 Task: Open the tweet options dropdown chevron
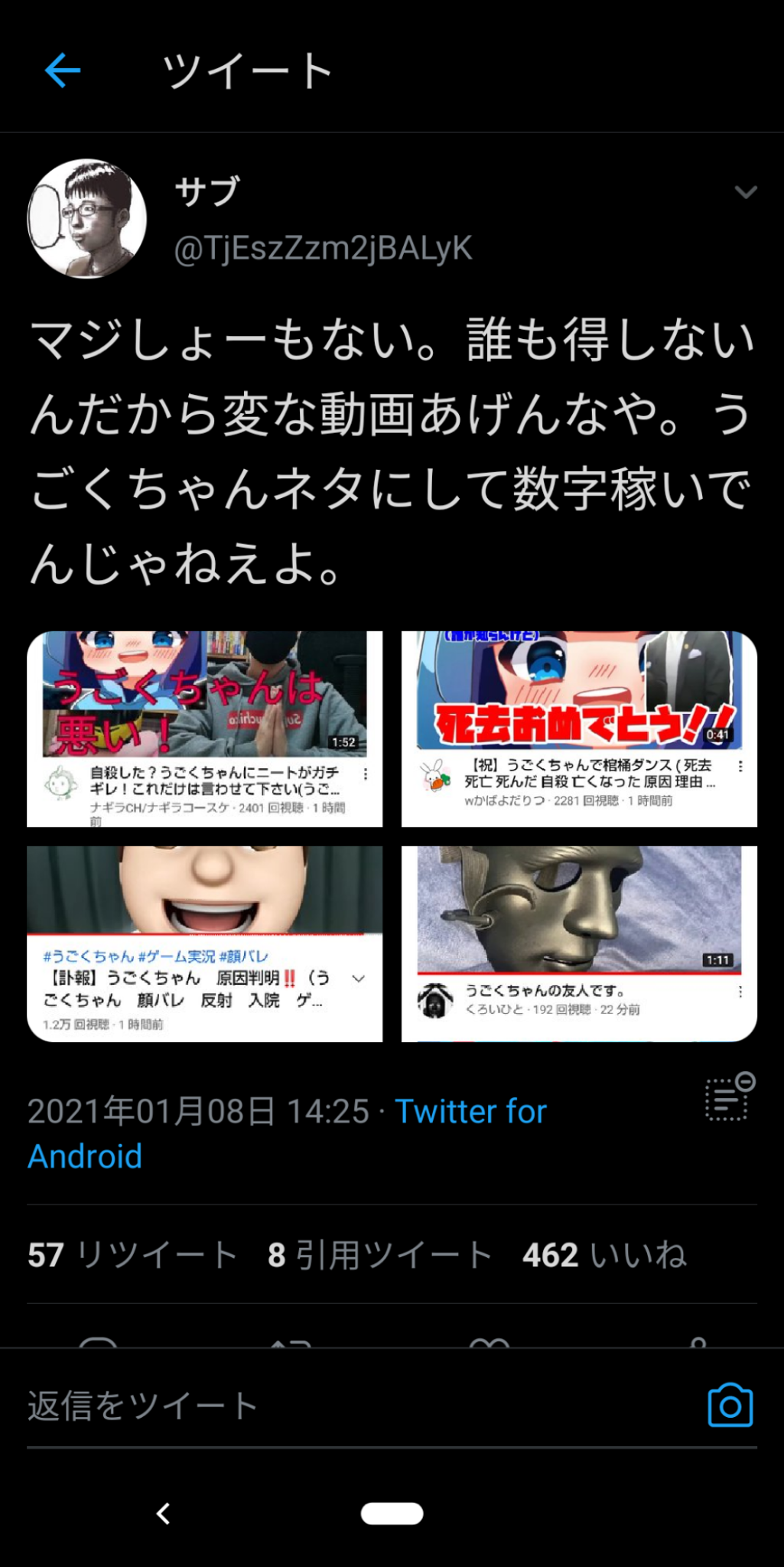pos(746,192)
